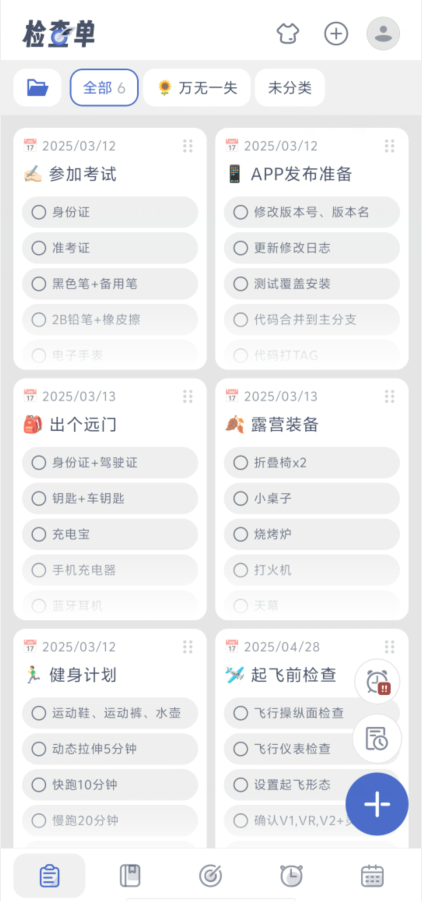Go to the target goals tab

pos(210,876)
